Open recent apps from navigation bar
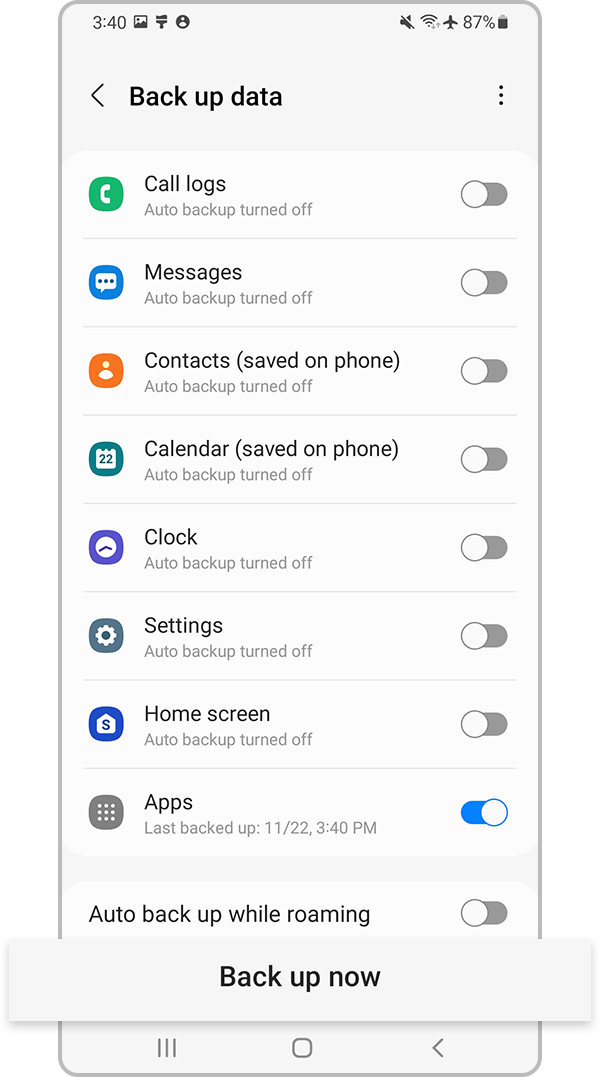 167,1048
